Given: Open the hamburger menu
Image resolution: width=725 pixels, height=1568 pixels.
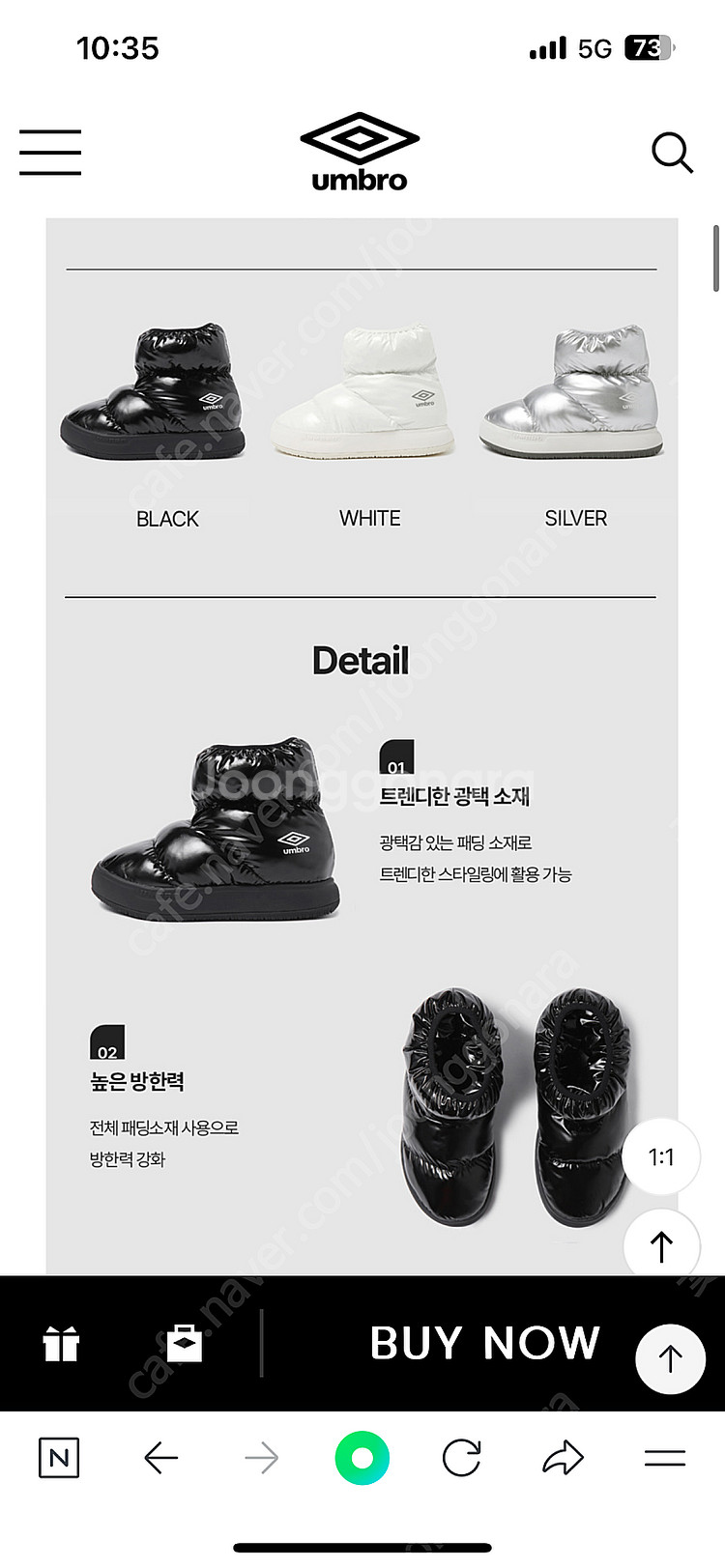Looking at the screenshot, I should click(50, 153).
